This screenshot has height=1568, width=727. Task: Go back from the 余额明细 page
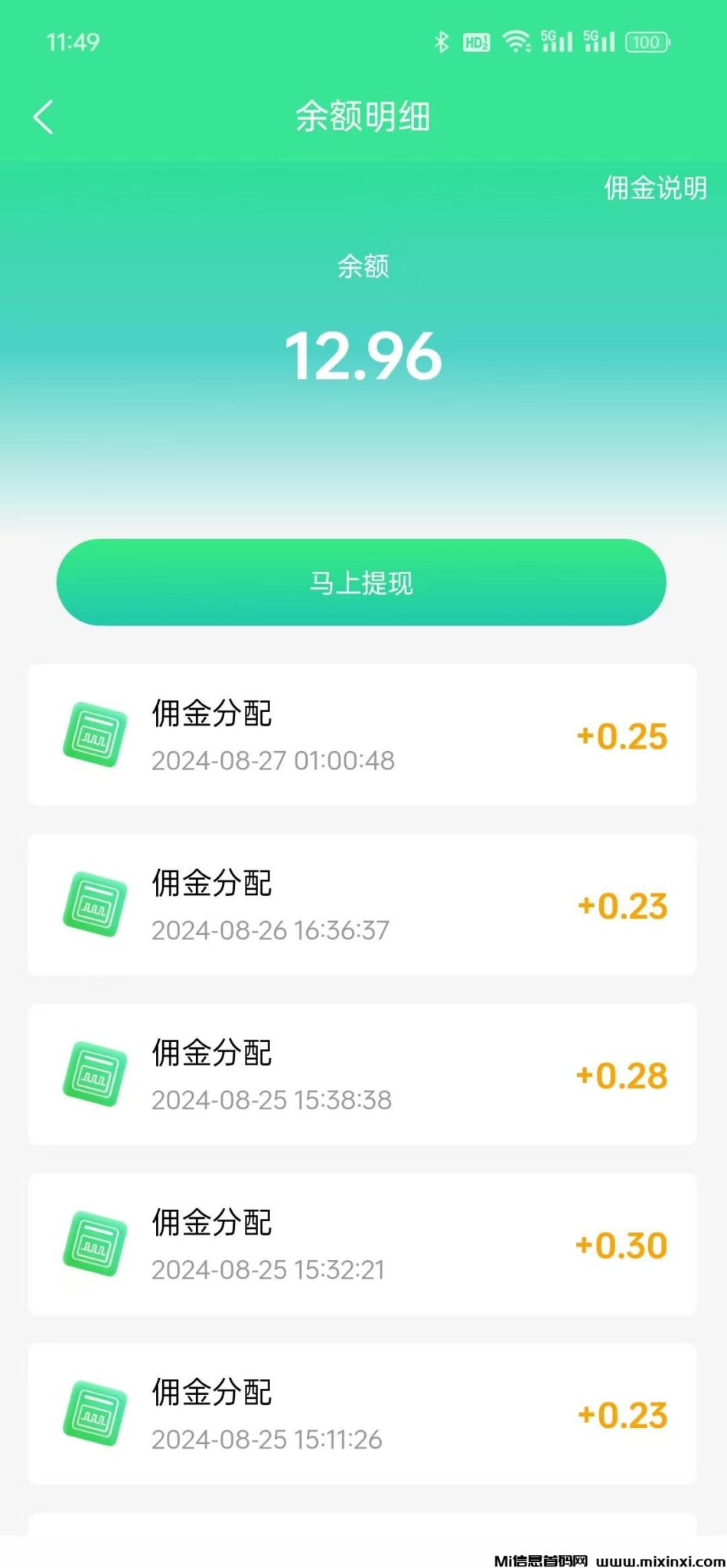(44, 117)
